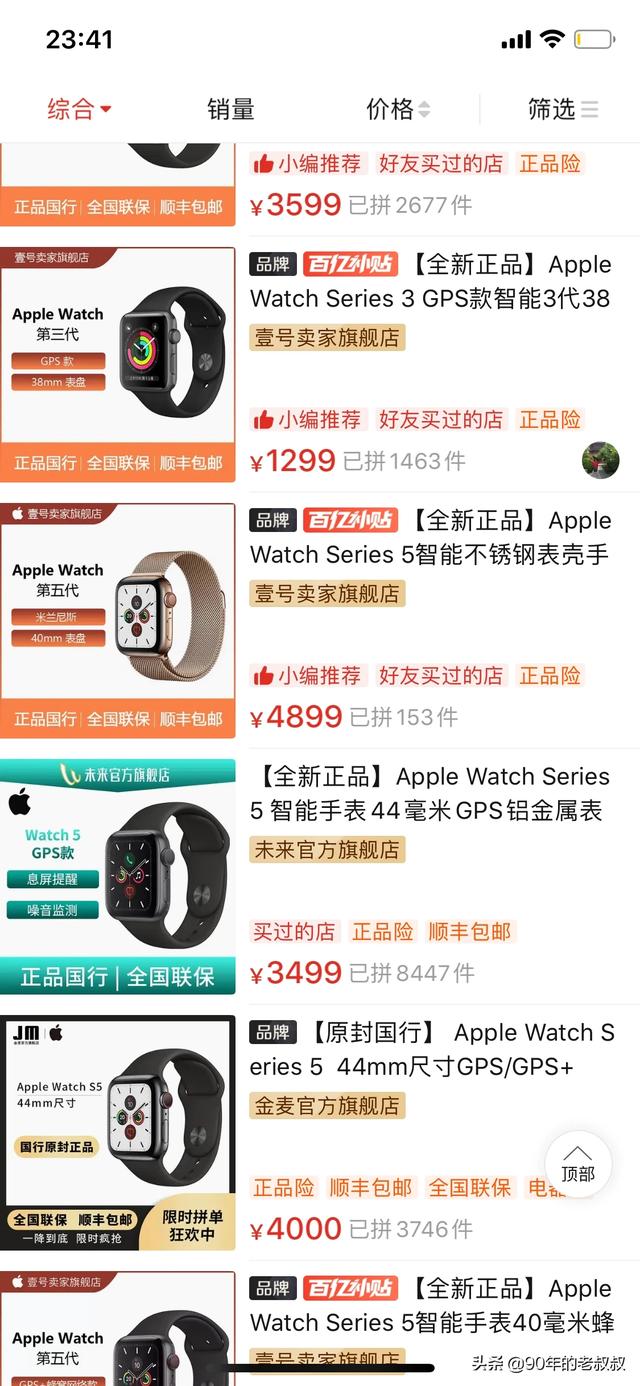Open the 筛选 filter panel
Screen dimensions: 640x1386
(562, 109)
